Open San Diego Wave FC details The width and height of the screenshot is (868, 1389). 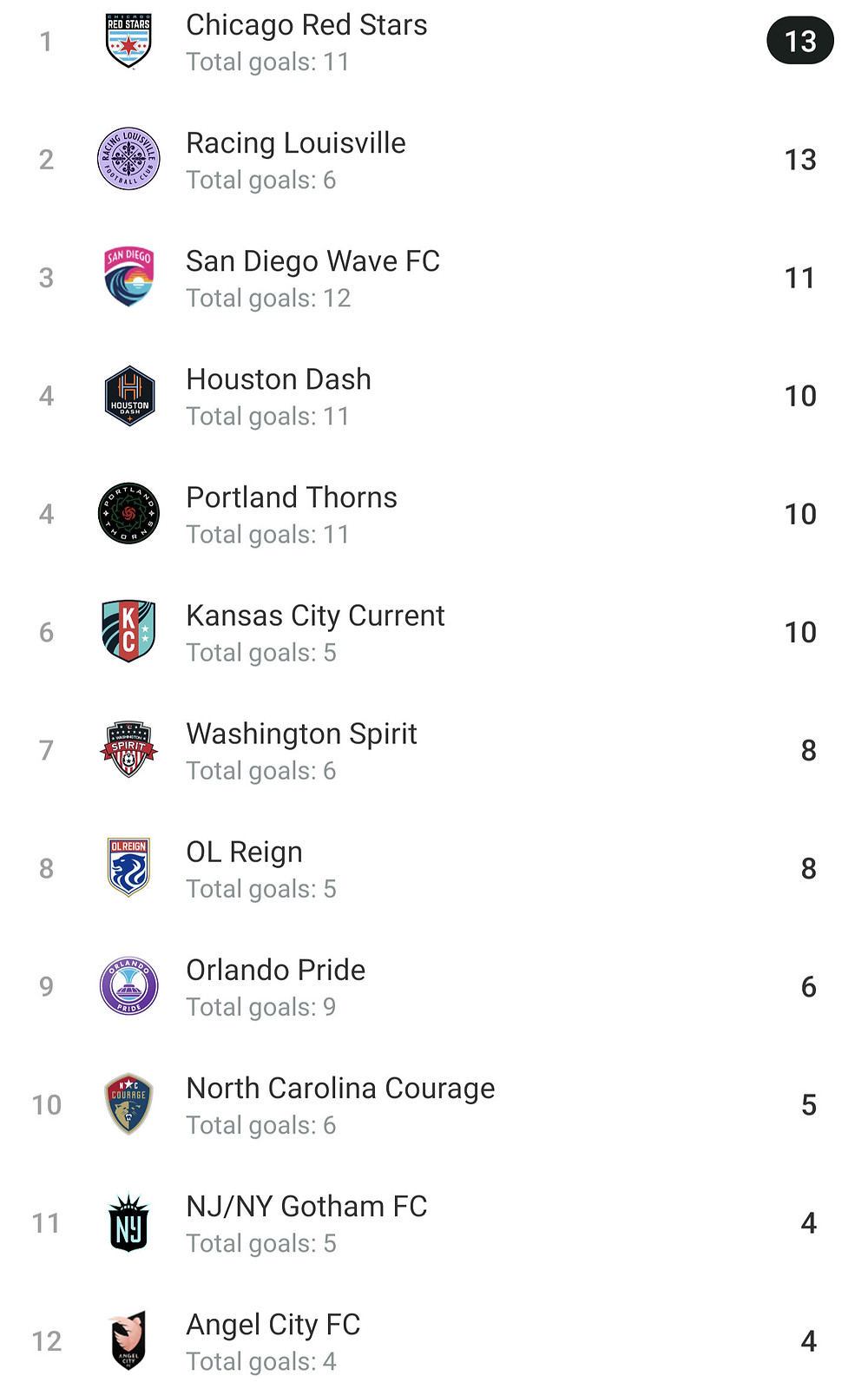(434, 278)
